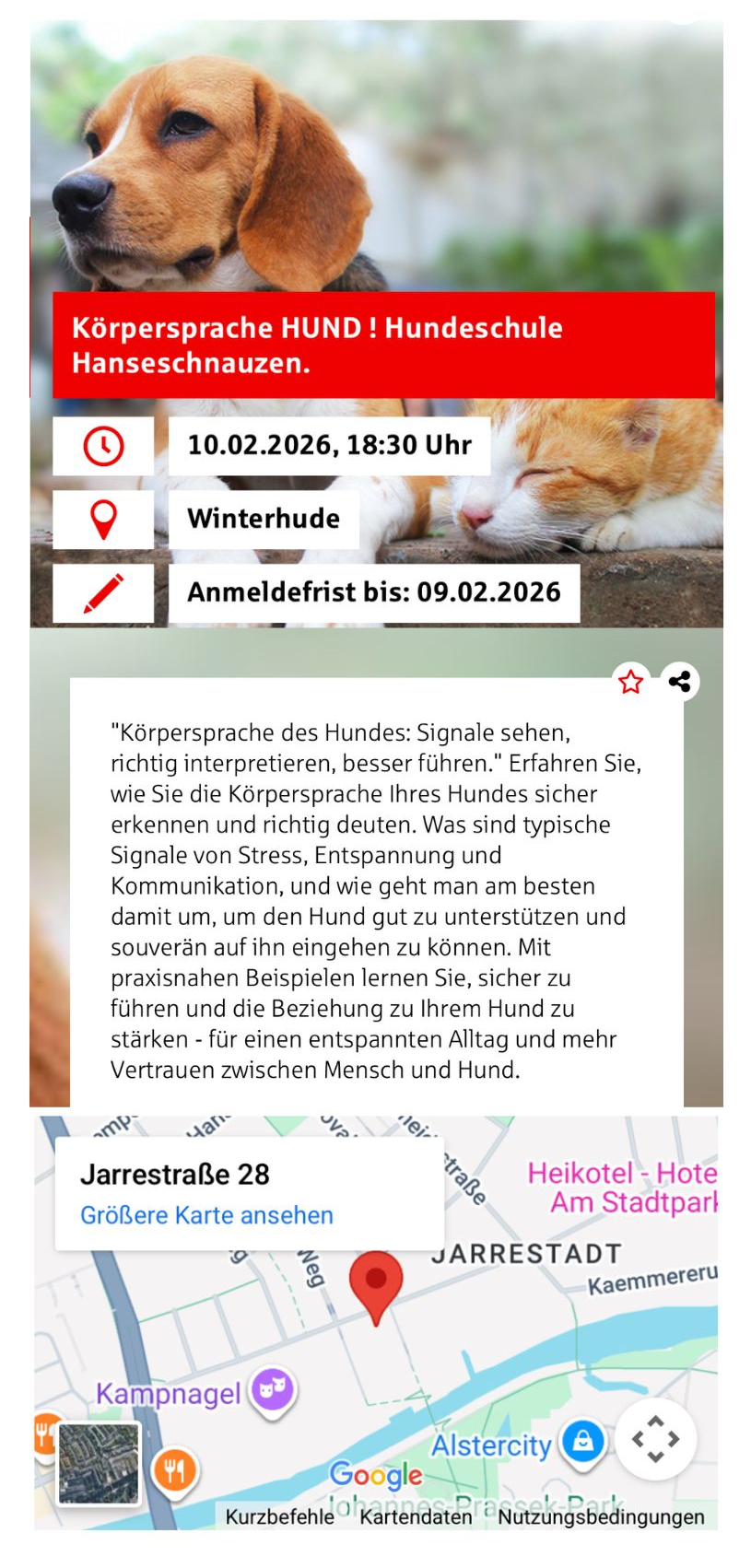This screenshot has width=751, height=1568.
Task: Open the Nutzungsbedingungen link on the map
Action: click(x=601, y=1516)
